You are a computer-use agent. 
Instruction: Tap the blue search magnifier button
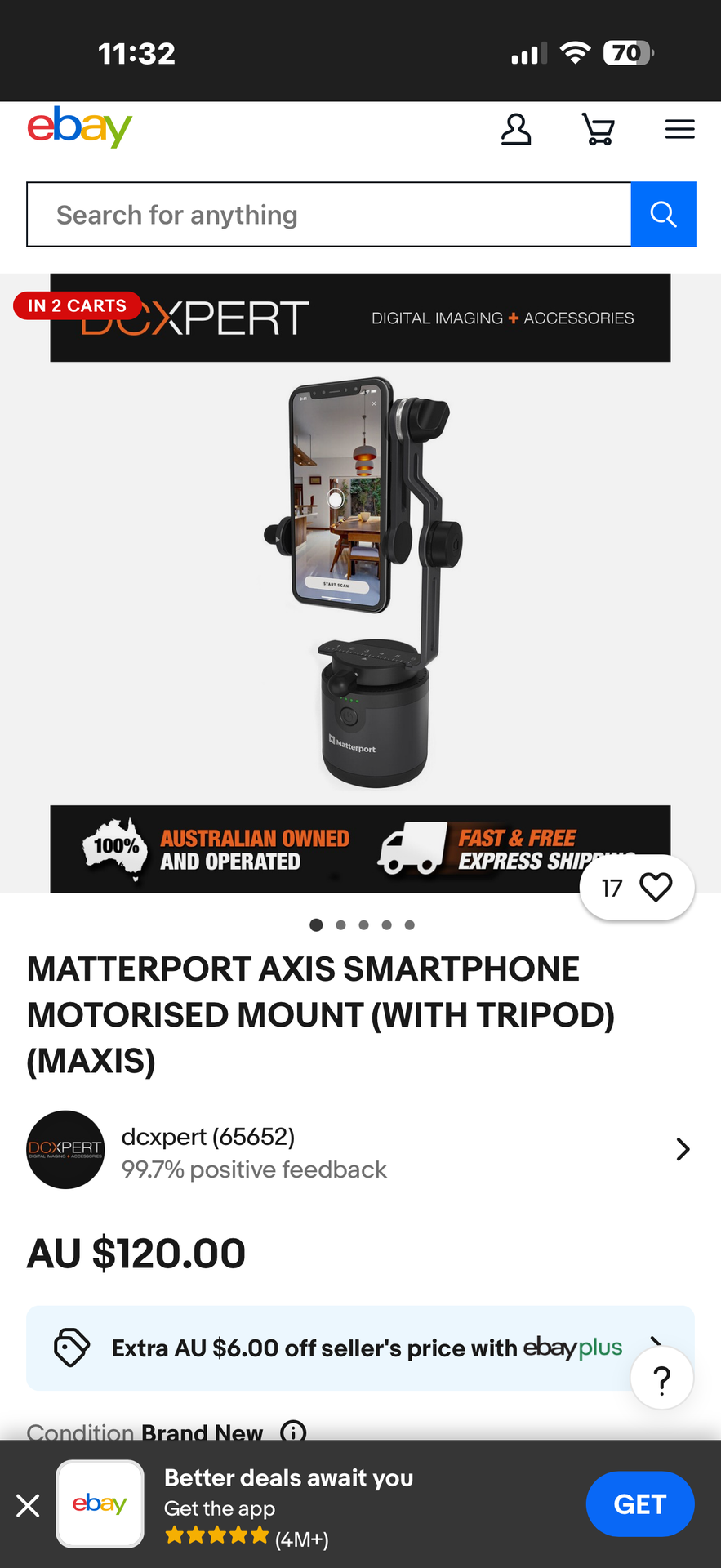tap(663, 215)
